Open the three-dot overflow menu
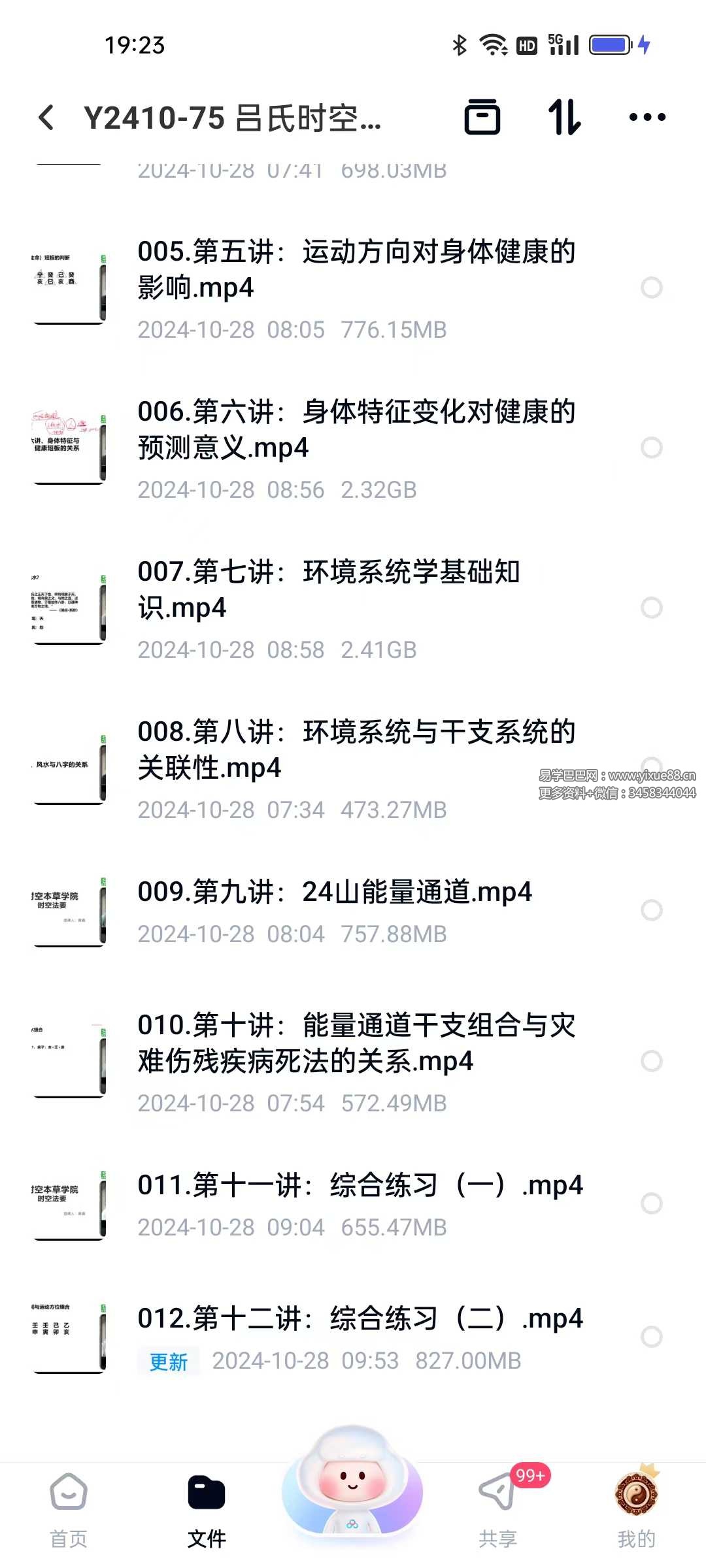 [x=647, y=118]
